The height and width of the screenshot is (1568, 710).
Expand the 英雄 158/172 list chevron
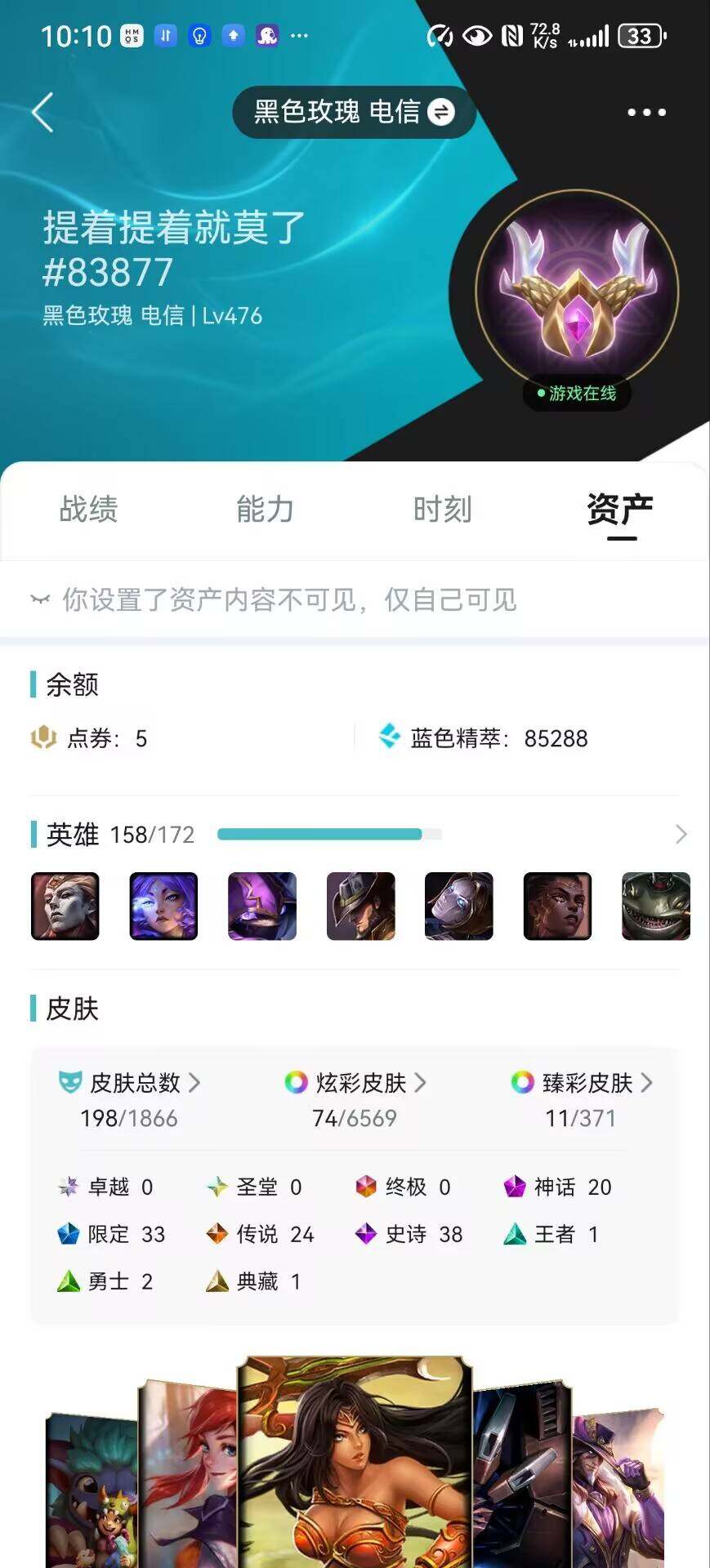tap(681, 834)
